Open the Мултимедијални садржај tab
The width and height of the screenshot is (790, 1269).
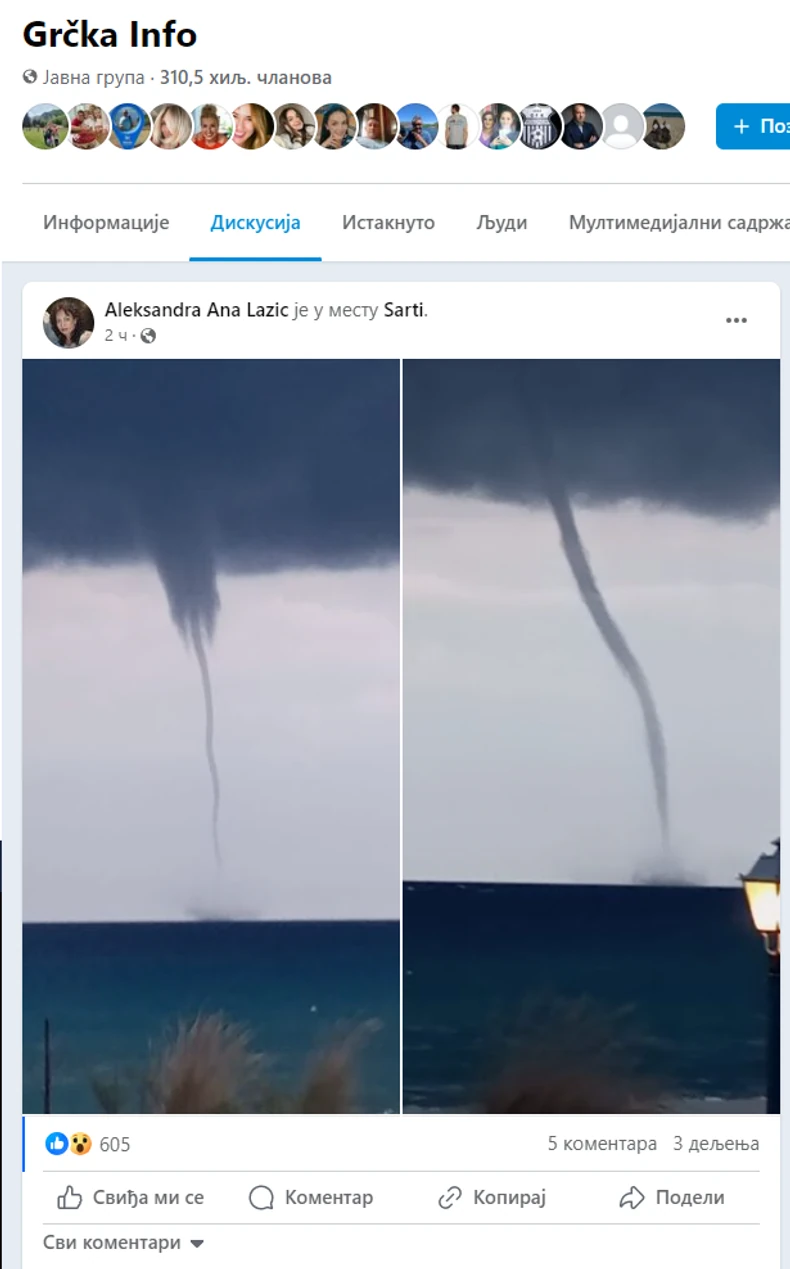pos(678,222)
